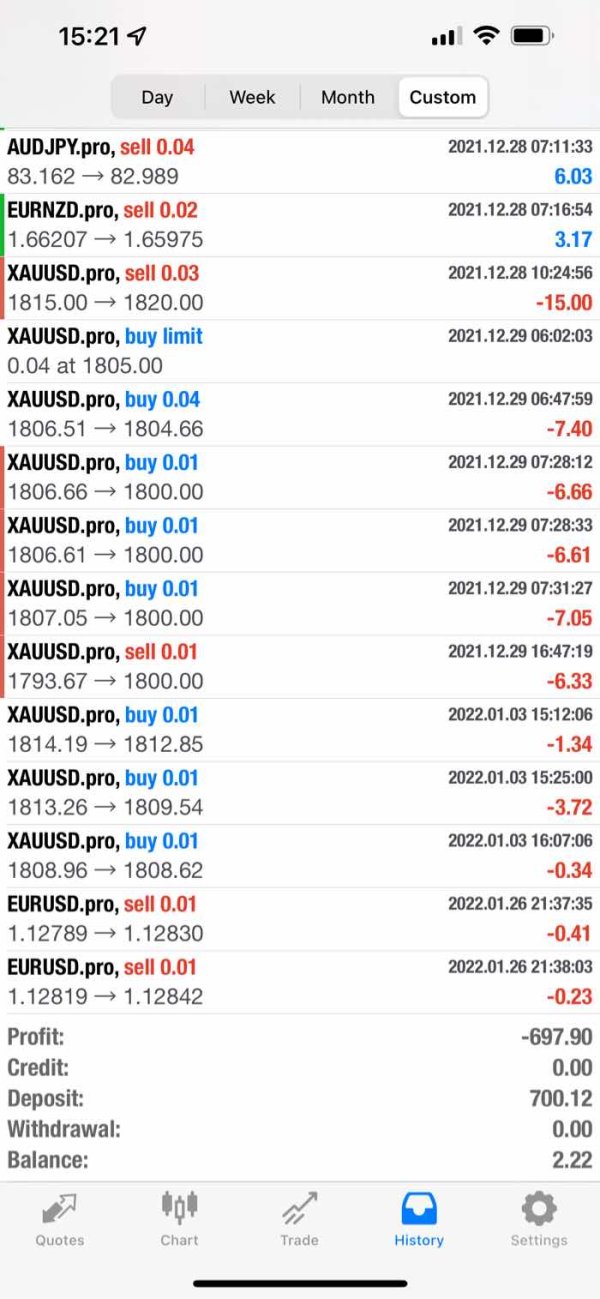
Task: Open the Quotes tab
Action: pos(60,1220)
